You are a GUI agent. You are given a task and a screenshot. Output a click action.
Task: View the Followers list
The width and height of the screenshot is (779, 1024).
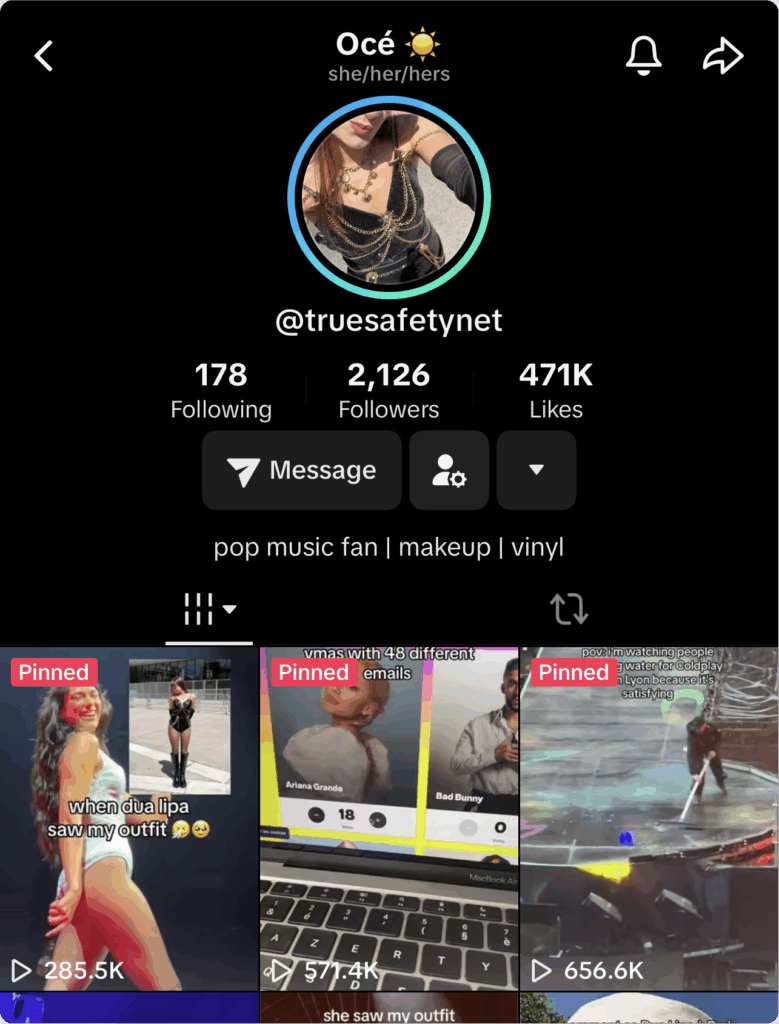click(x=388, y=391)
